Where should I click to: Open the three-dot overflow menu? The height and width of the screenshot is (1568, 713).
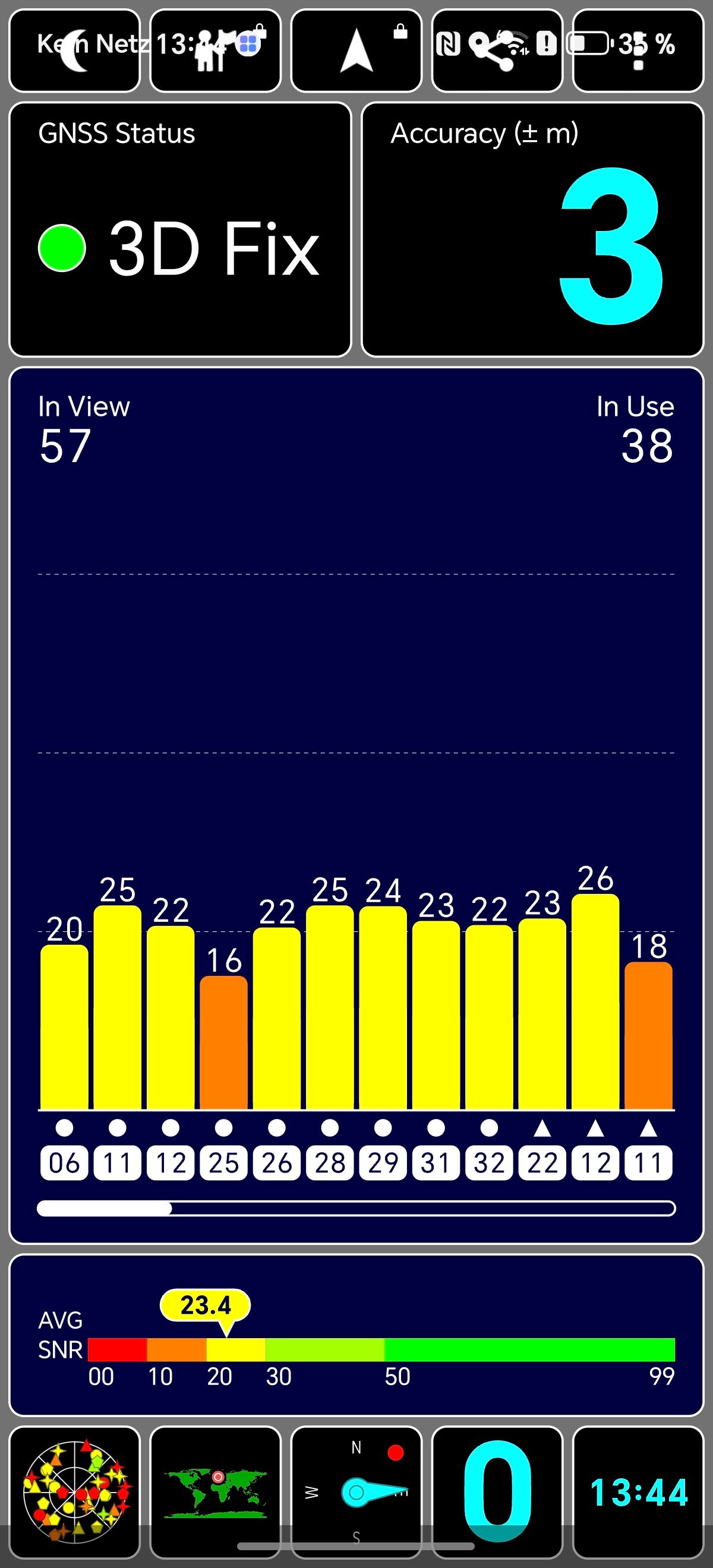coord(638,51)
